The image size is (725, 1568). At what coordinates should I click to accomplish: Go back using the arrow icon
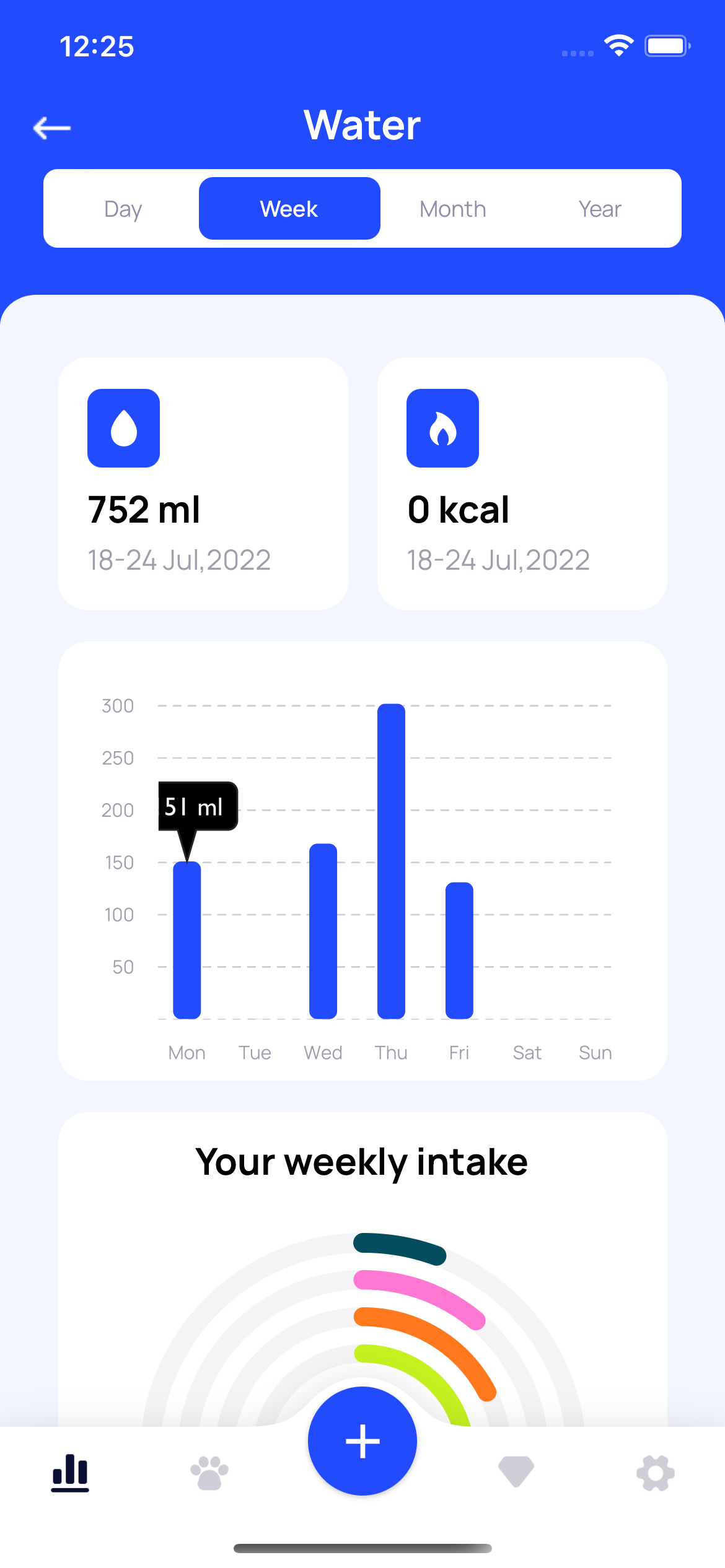(52, 128)
